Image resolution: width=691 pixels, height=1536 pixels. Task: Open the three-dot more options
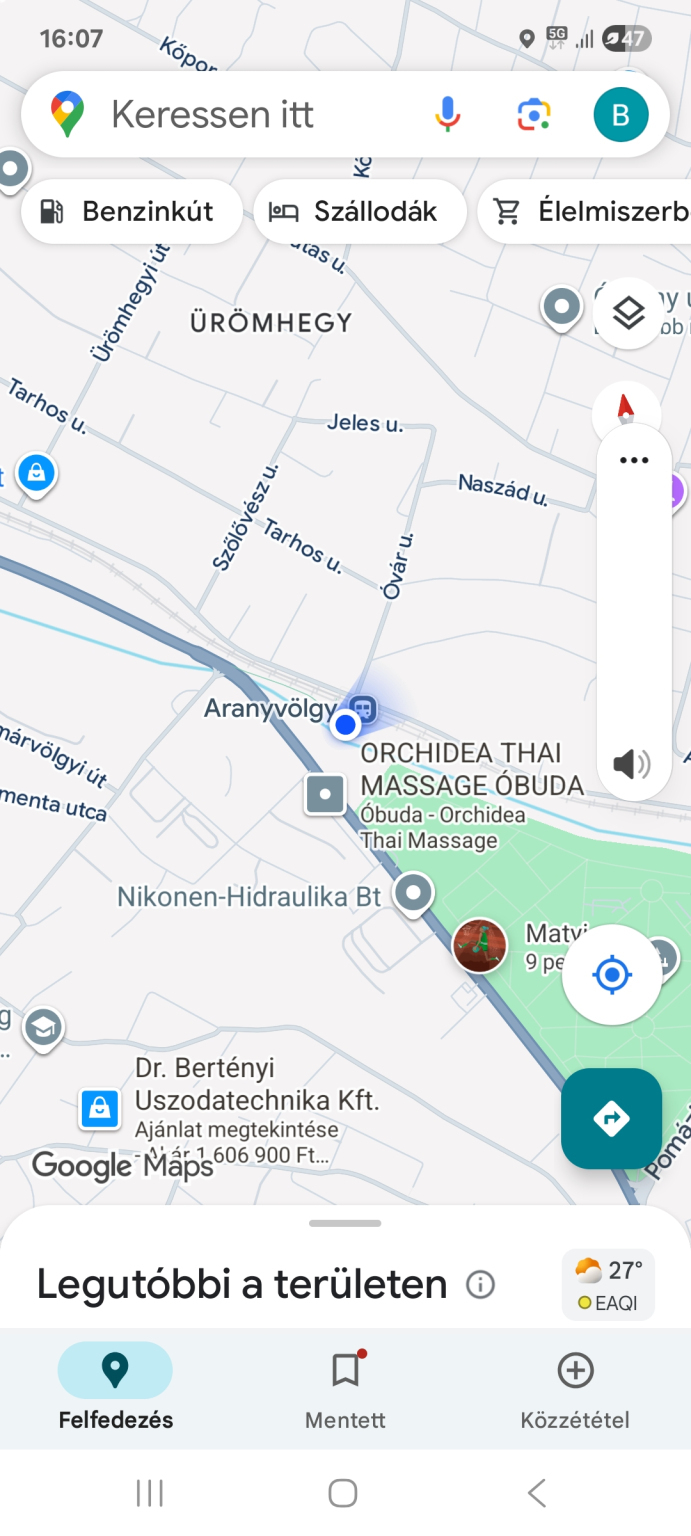coord(634,460)
